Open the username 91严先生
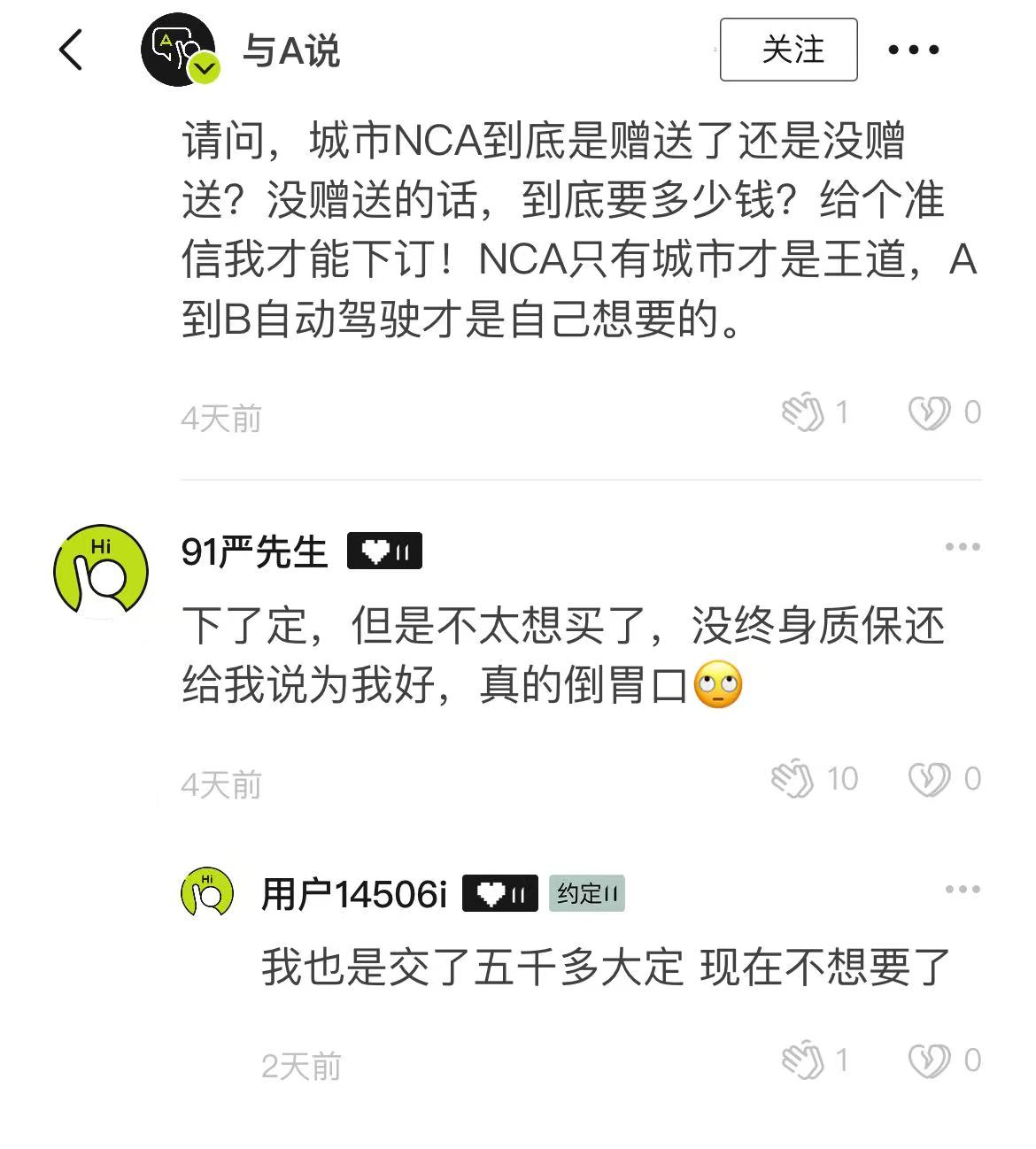Image resolution: width=1036 pixels, height=1149 pixels. (254, 552)
